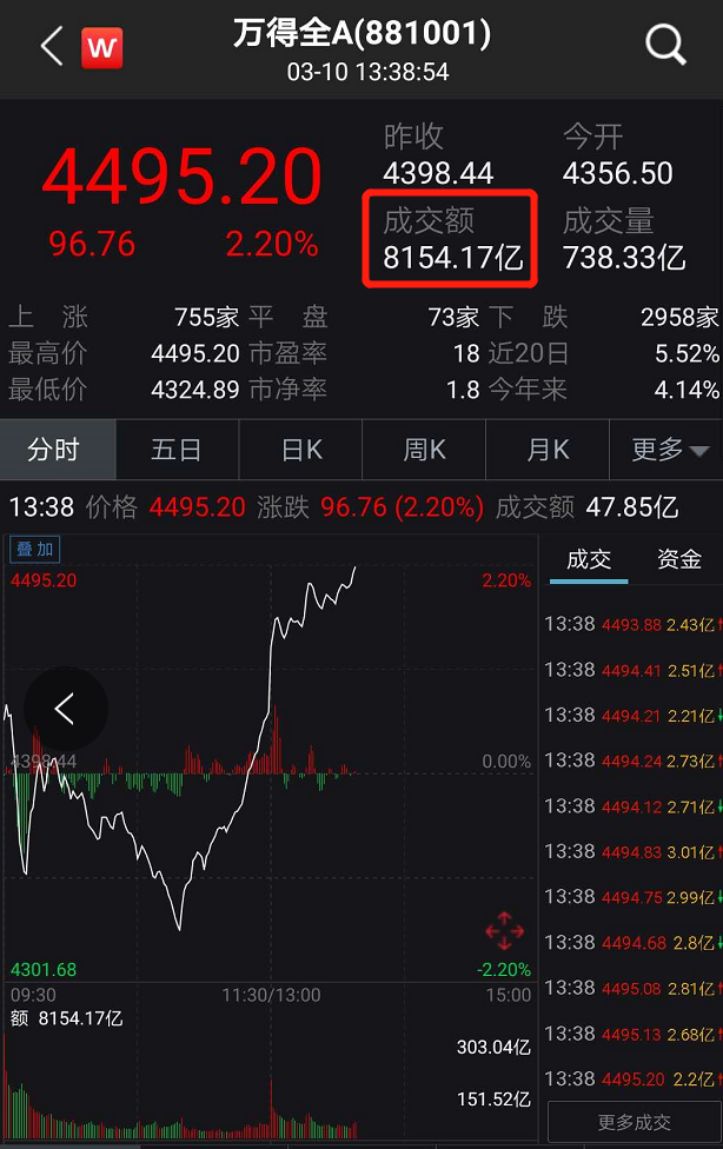Switch to the 五日 chart tab
Screen dimensions: 723x1149
click(177, 449)
